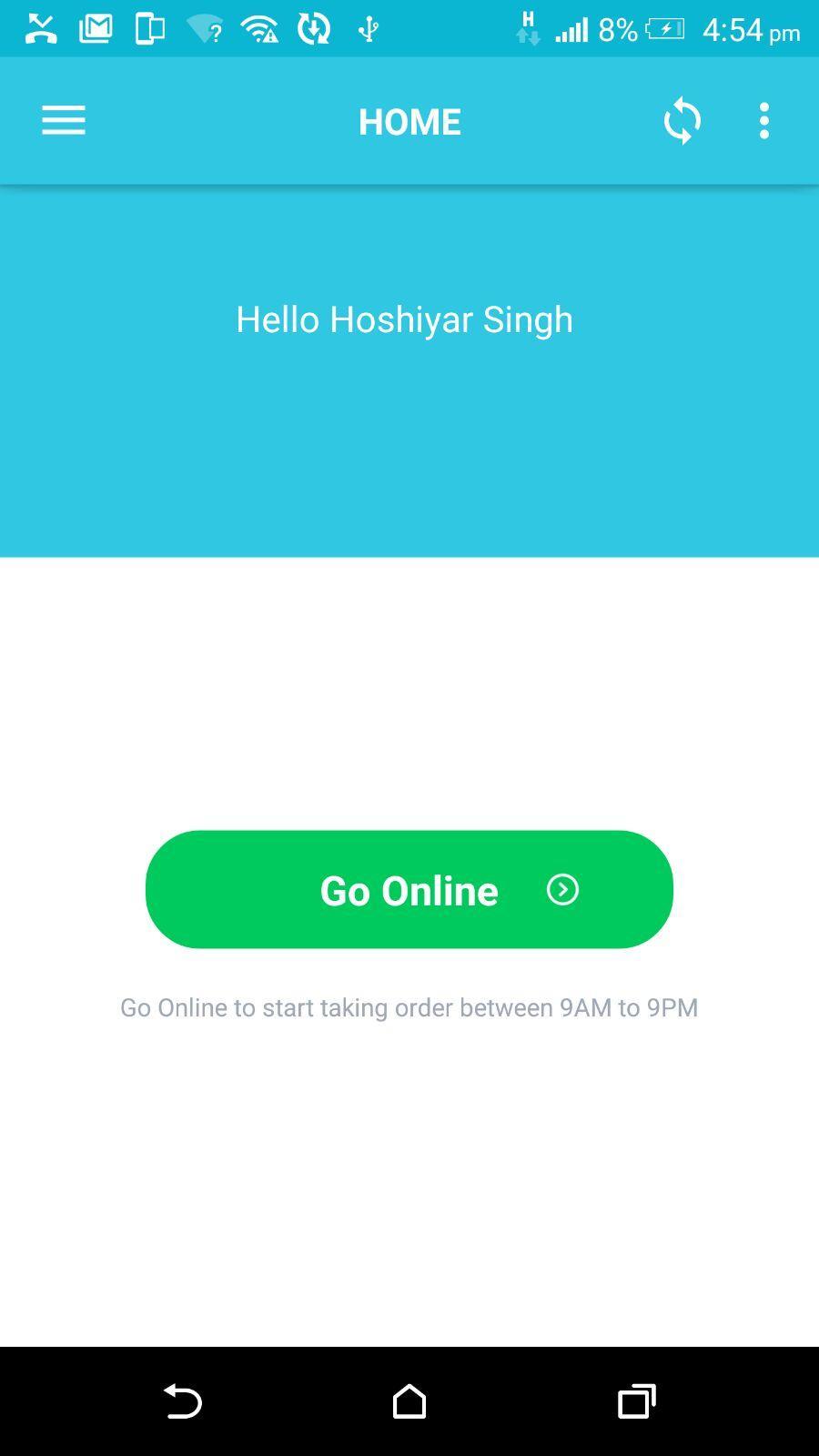The image size is (819, 1456).
Task: Tap the Go Online button
Action: (x=409, y=889)
